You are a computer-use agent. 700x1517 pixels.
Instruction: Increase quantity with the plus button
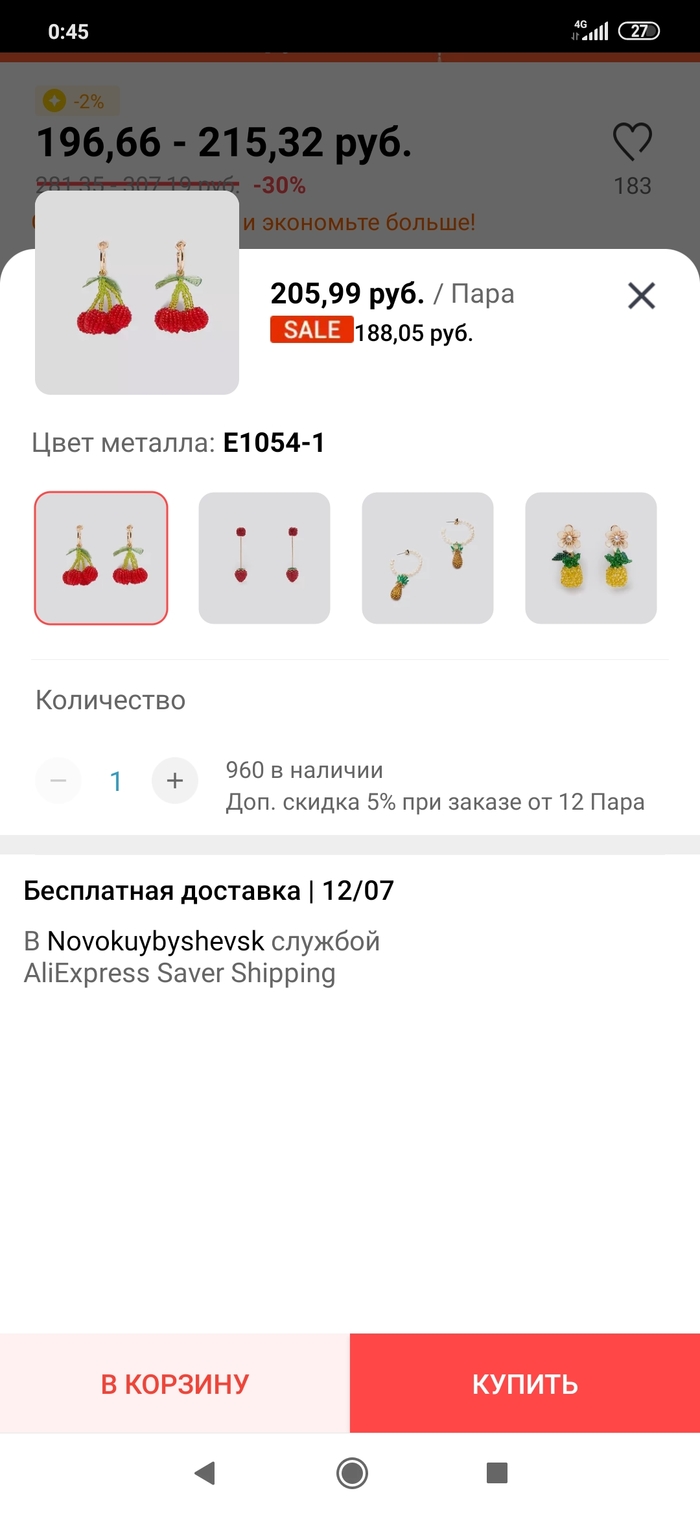(x=175, y=781)
